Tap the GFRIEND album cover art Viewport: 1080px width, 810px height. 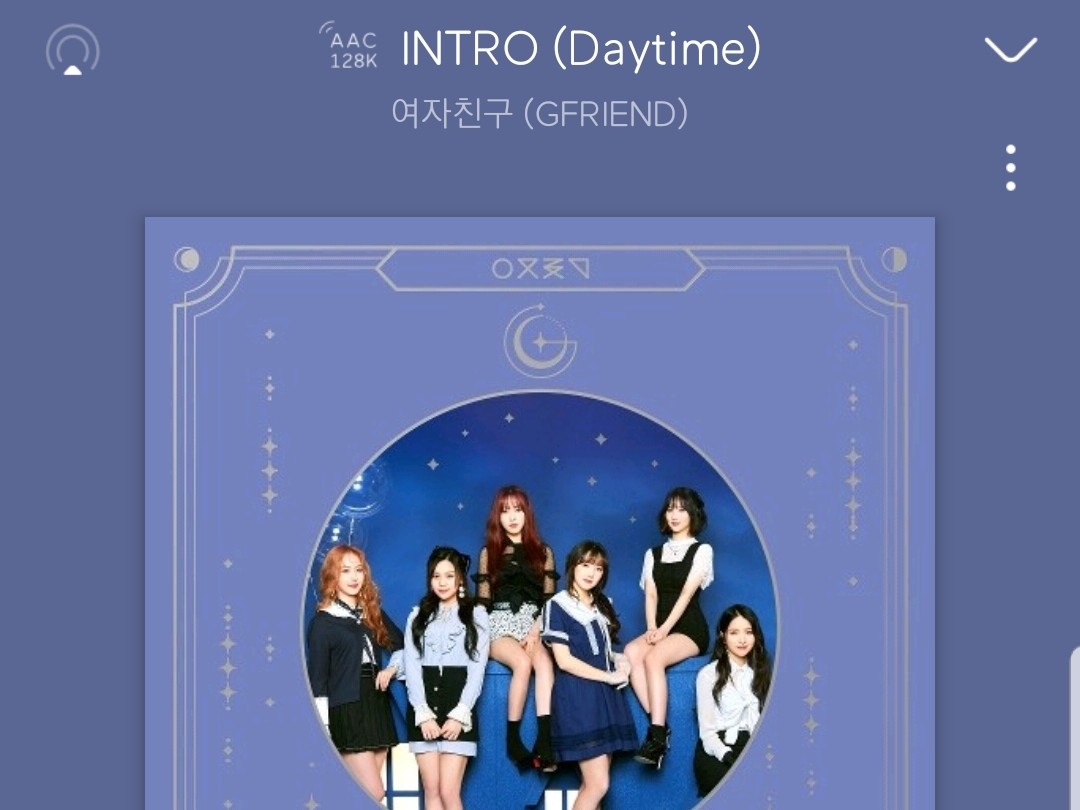point(539,513)
